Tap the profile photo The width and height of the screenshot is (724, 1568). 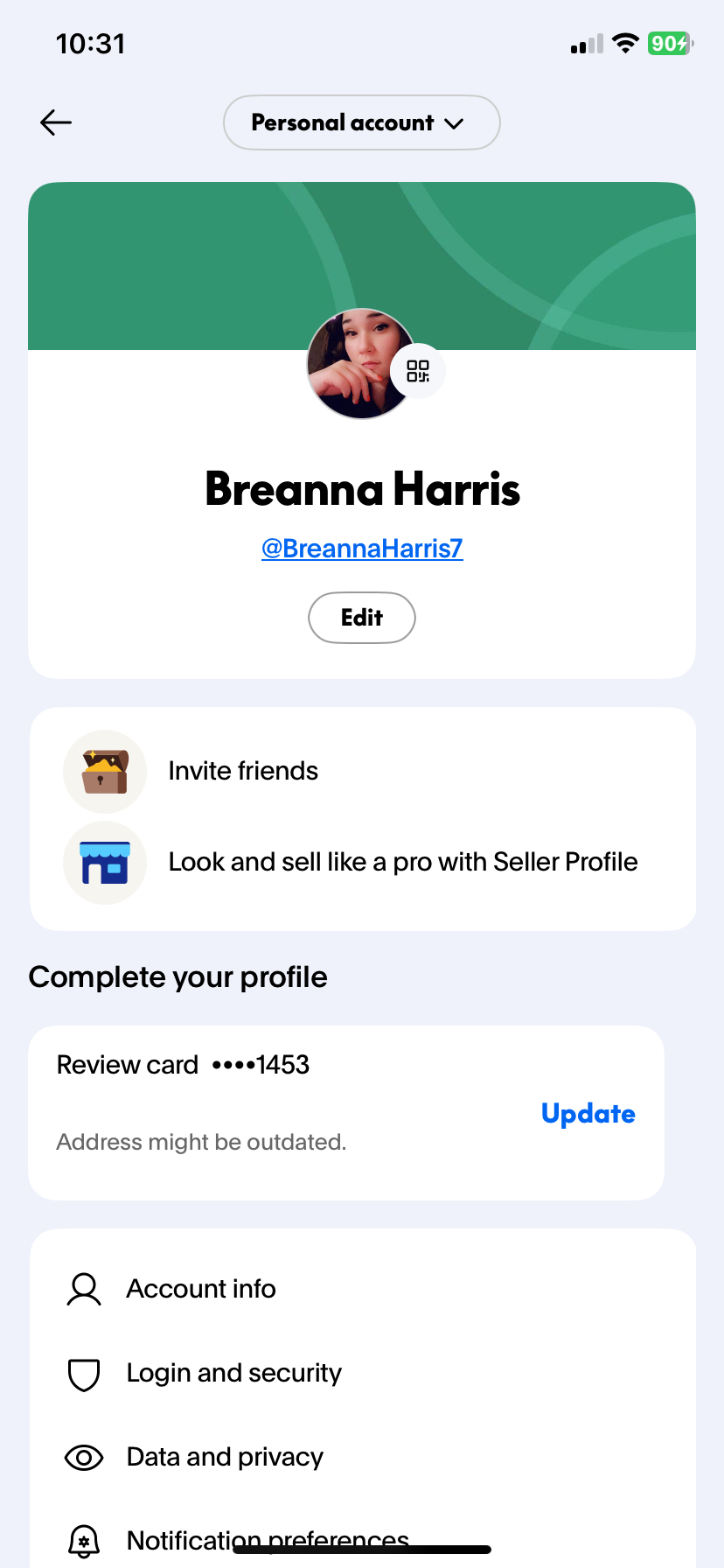(354, 363)
